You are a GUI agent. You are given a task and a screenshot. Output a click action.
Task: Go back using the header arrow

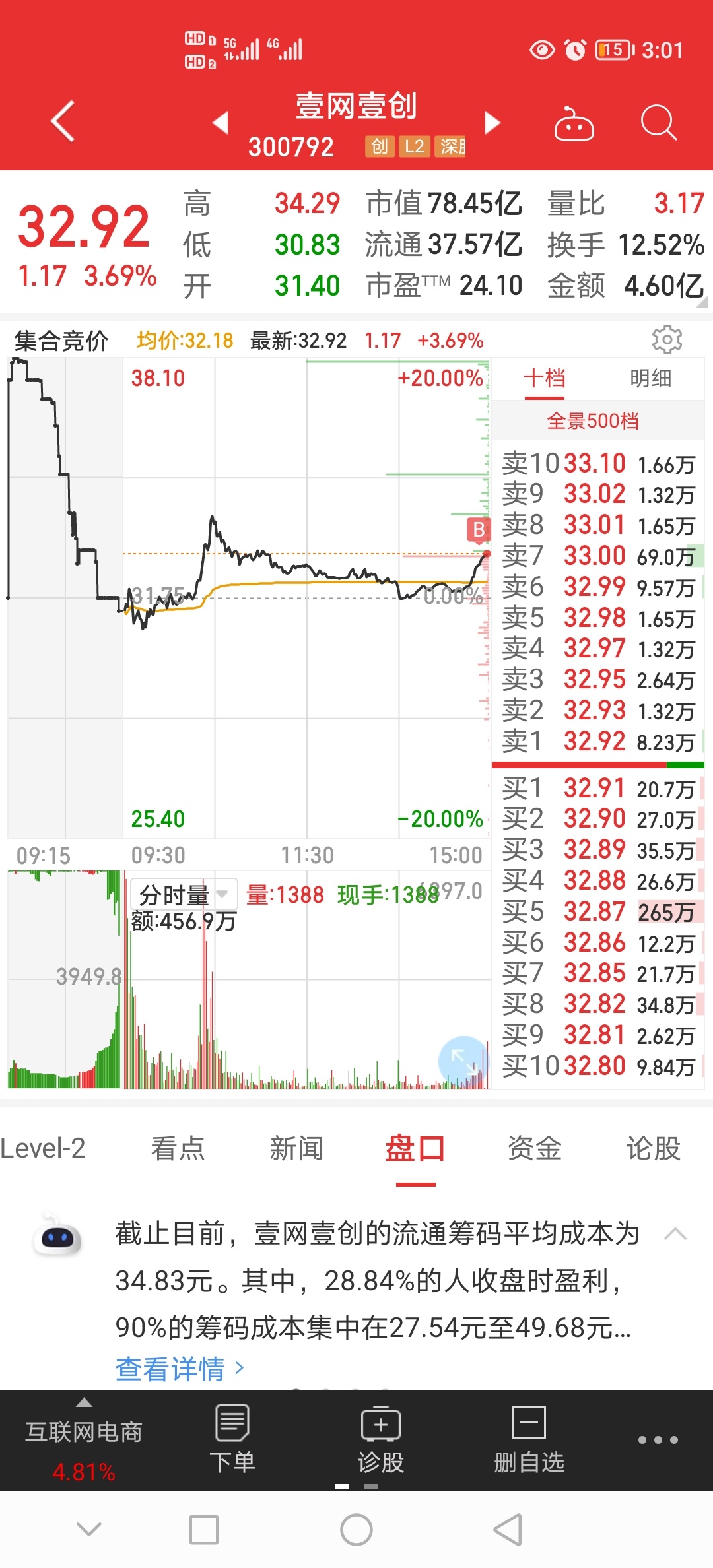(63, 121)
